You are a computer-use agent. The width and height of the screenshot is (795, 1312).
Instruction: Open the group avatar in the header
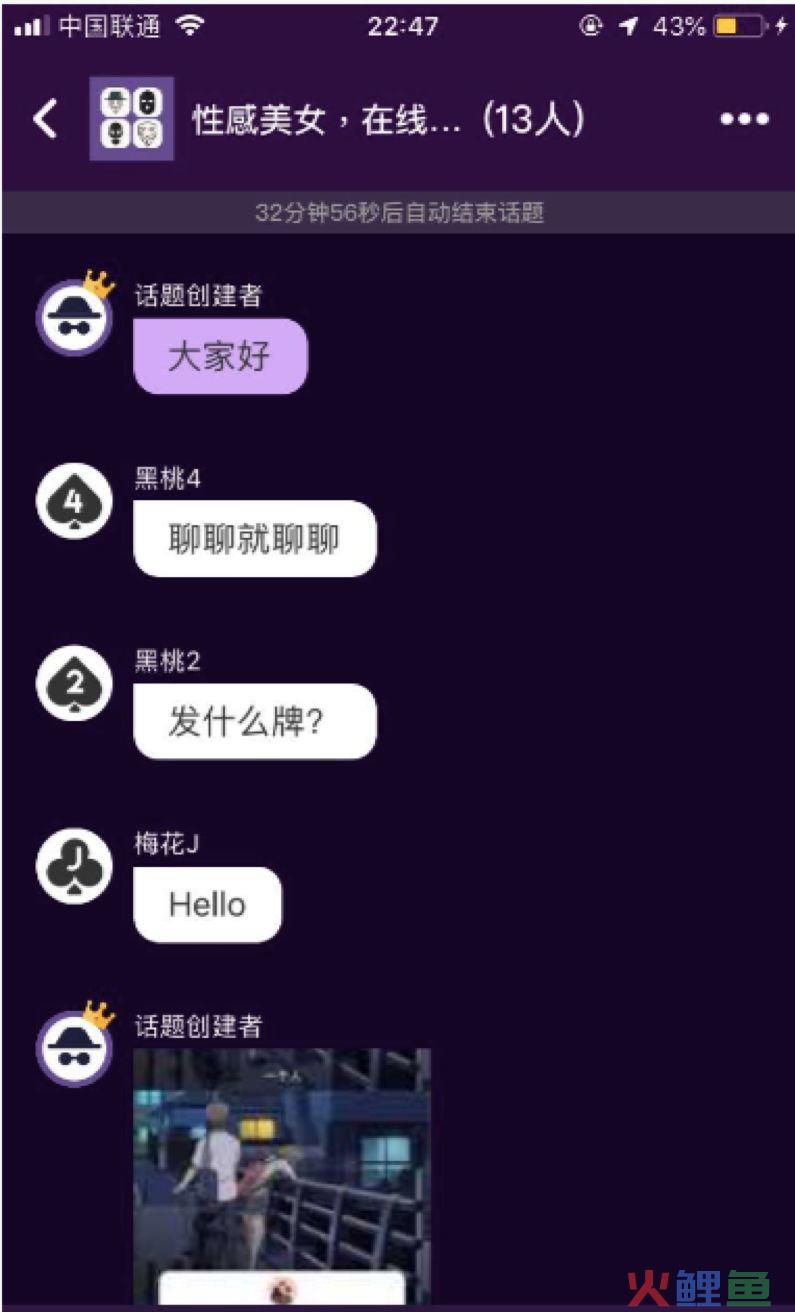[x=132, y=119]
